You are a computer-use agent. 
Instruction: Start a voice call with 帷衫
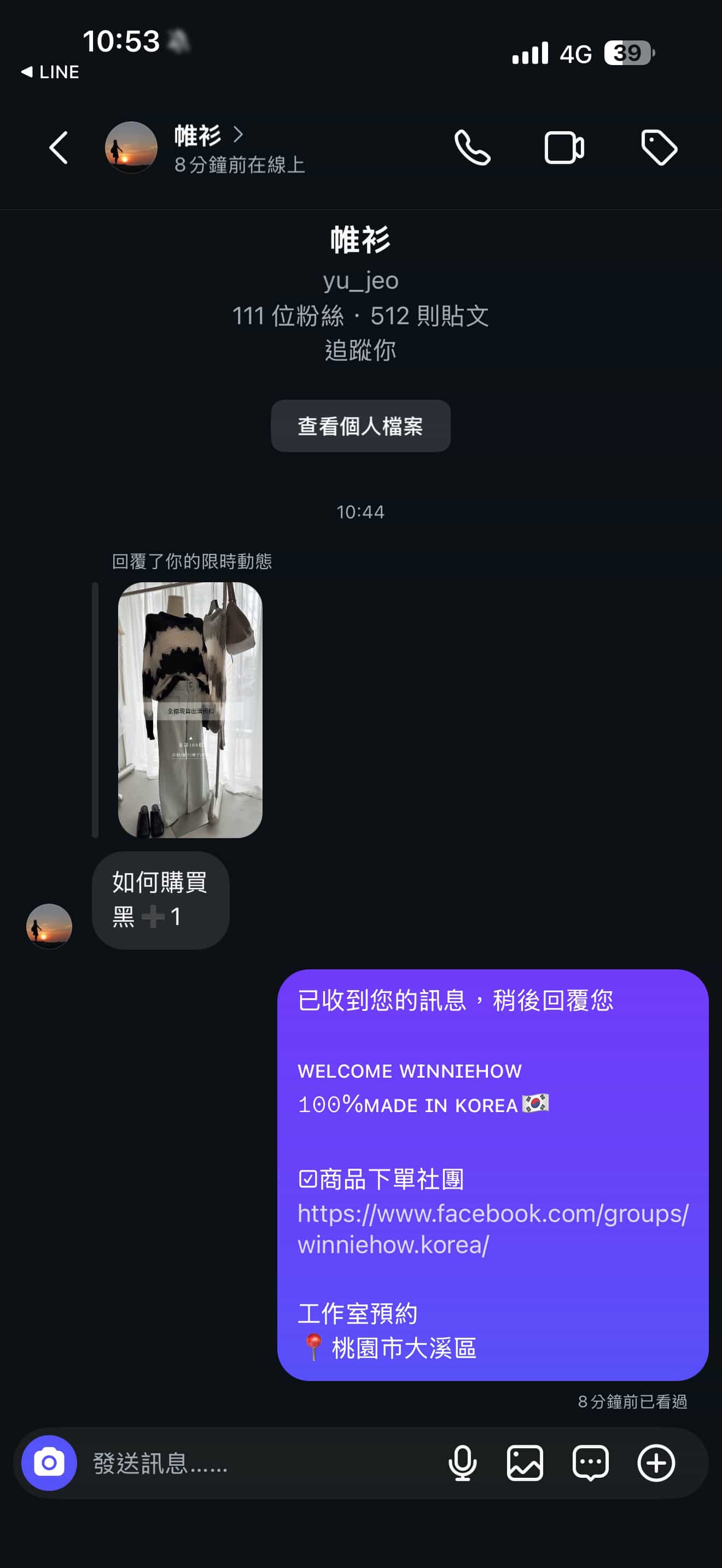[473, 148]
